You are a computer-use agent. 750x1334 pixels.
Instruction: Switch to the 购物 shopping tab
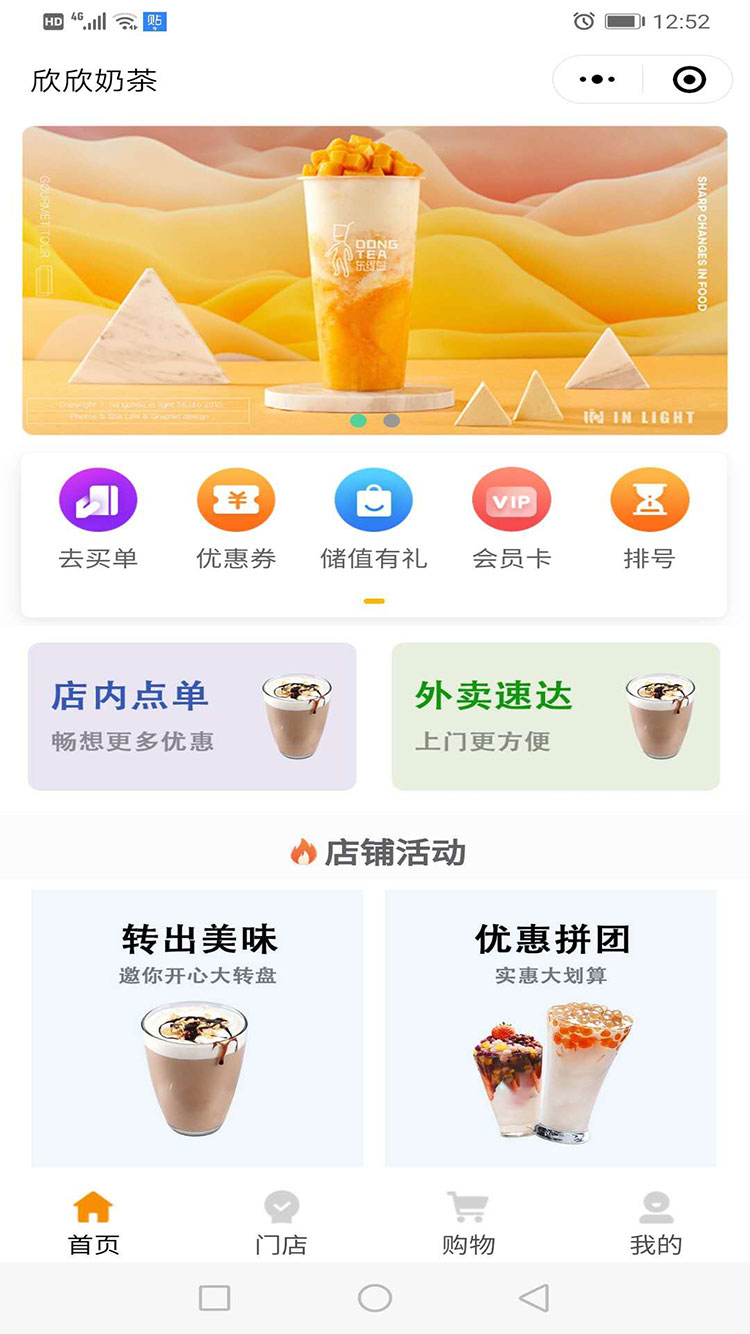coord(468,1223)
